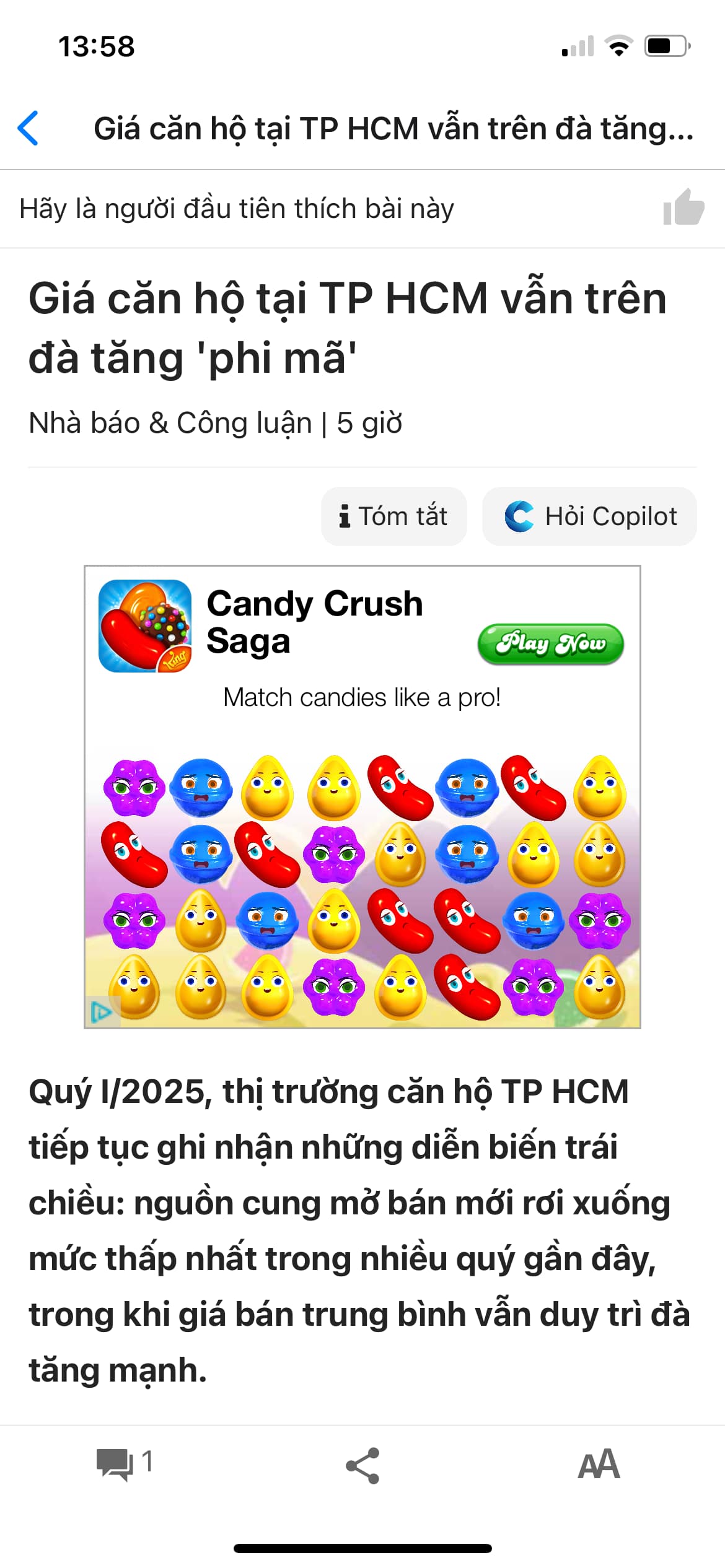
Task: Go back using the blue arrow
Action: click(x=29, y=128)
